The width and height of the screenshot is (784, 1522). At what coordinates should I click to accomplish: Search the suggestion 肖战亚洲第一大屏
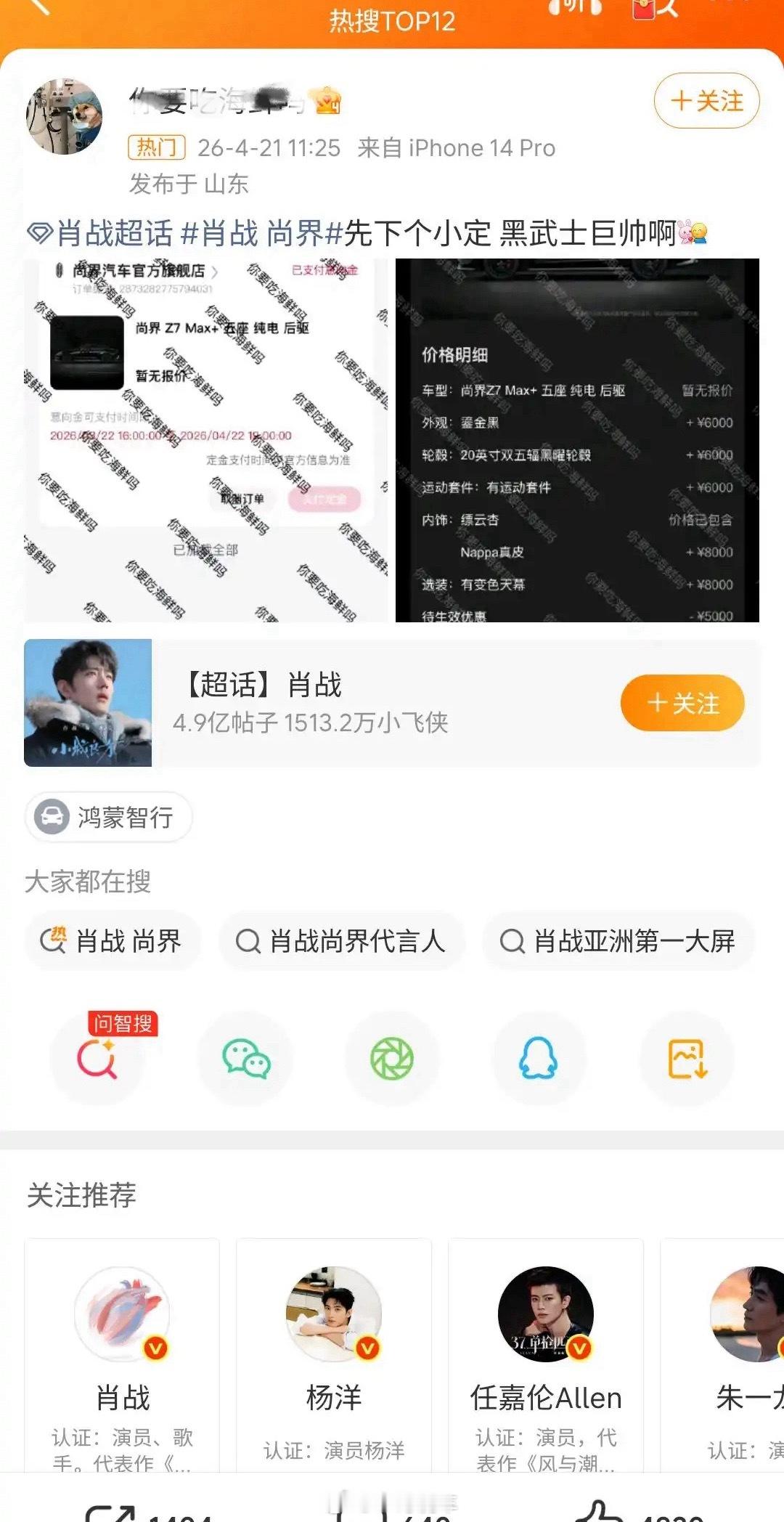click(x=618, y=940)
